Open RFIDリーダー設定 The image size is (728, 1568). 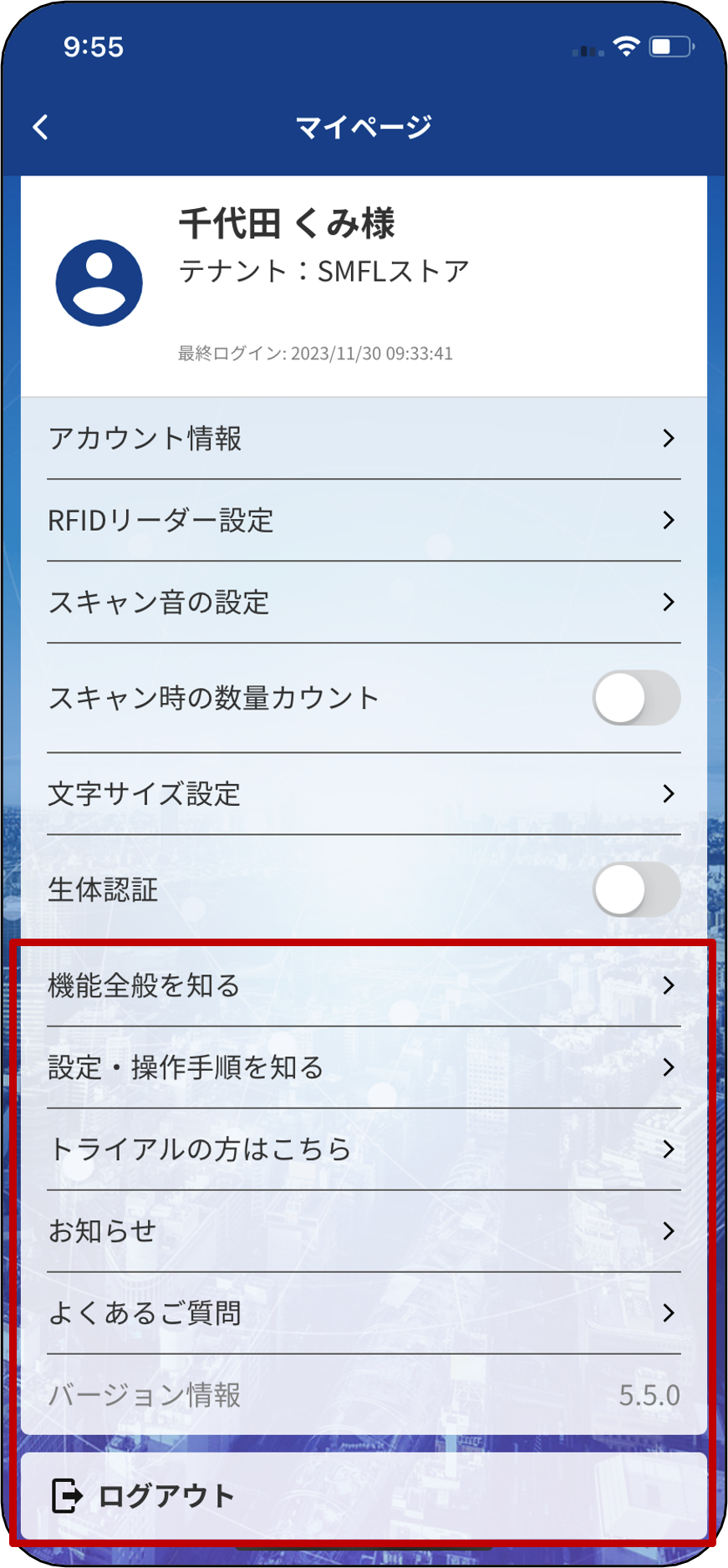point(364,520)
